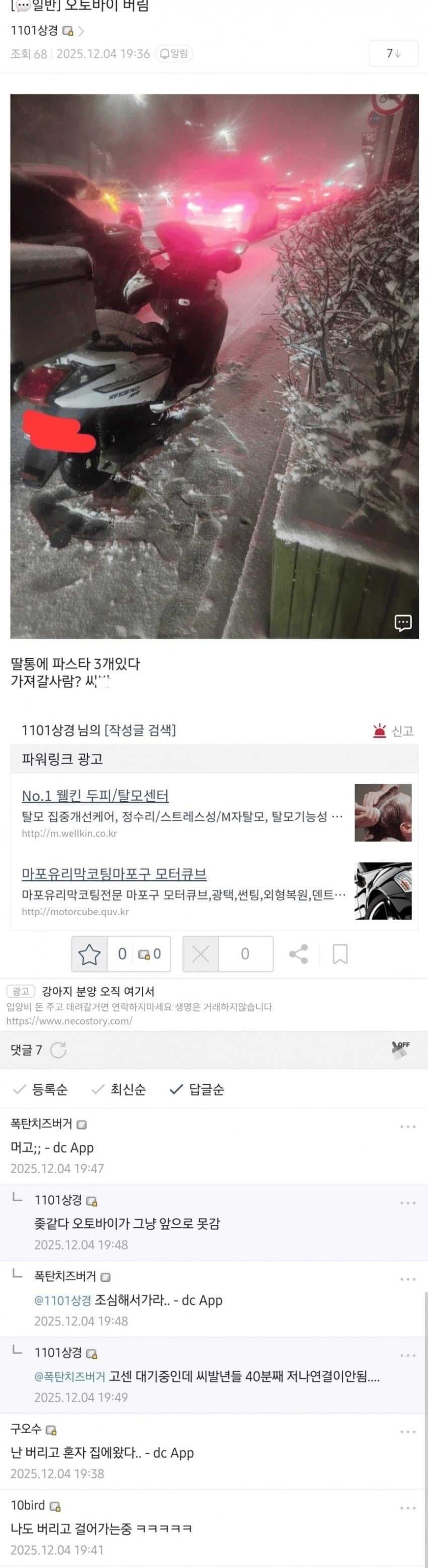This screenshot has height=1568, width=428.
Task: Open the image comment bubble icon
Action: (403, 622)
